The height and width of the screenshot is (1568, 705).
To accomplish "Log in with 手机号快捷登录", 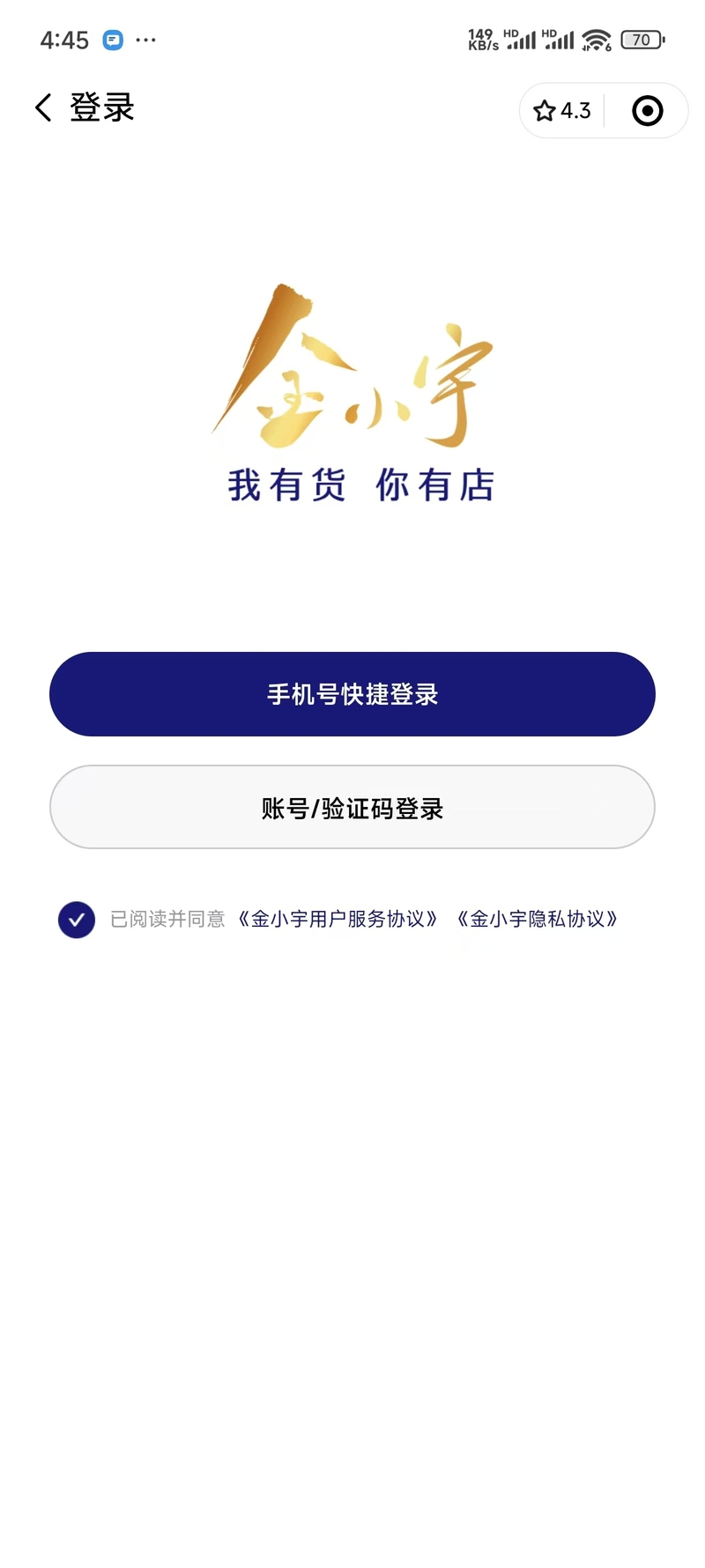I will (352, 694).
